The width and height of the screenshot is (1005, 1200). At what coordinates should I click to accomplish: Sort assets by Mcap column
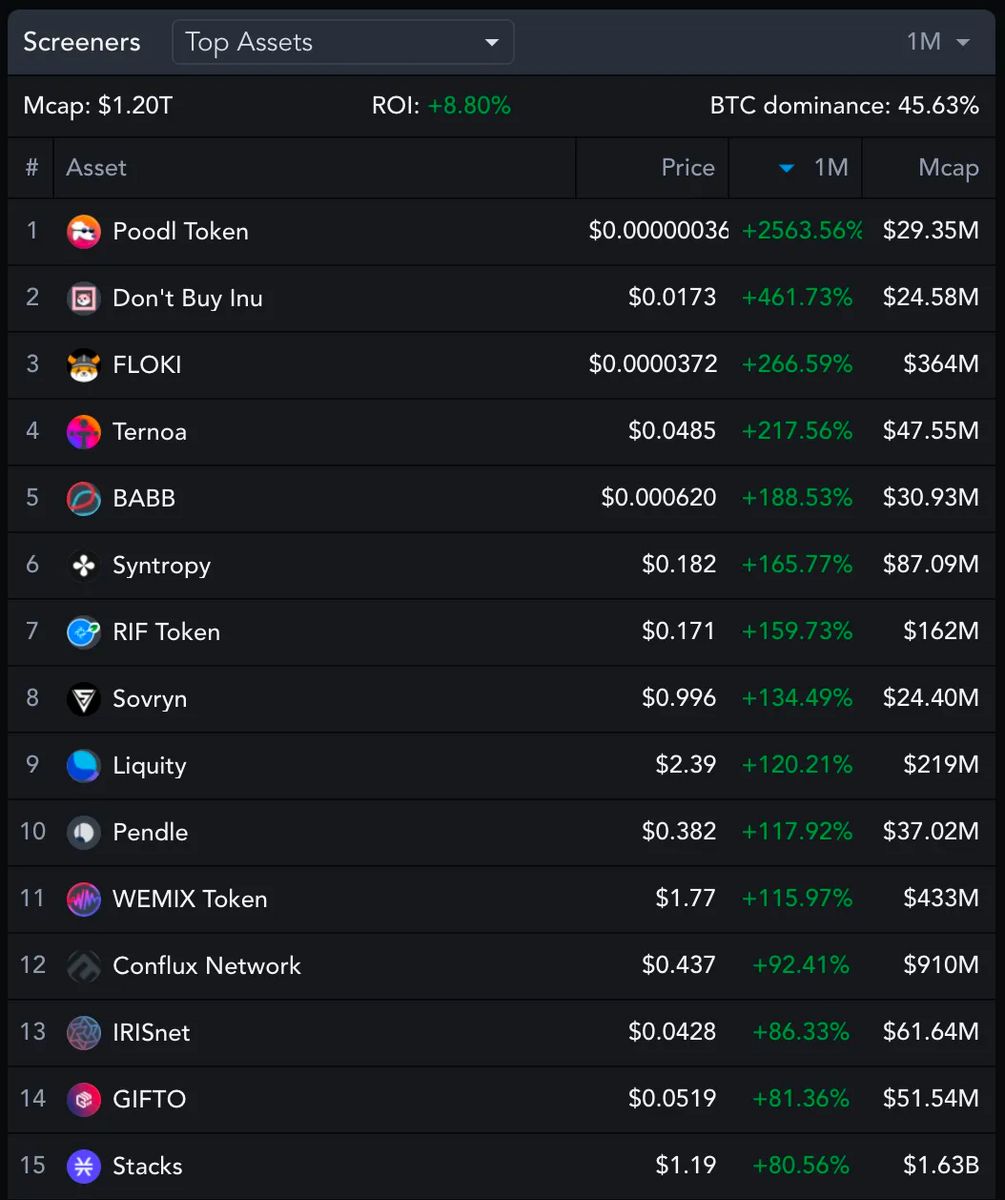[947, 168]
